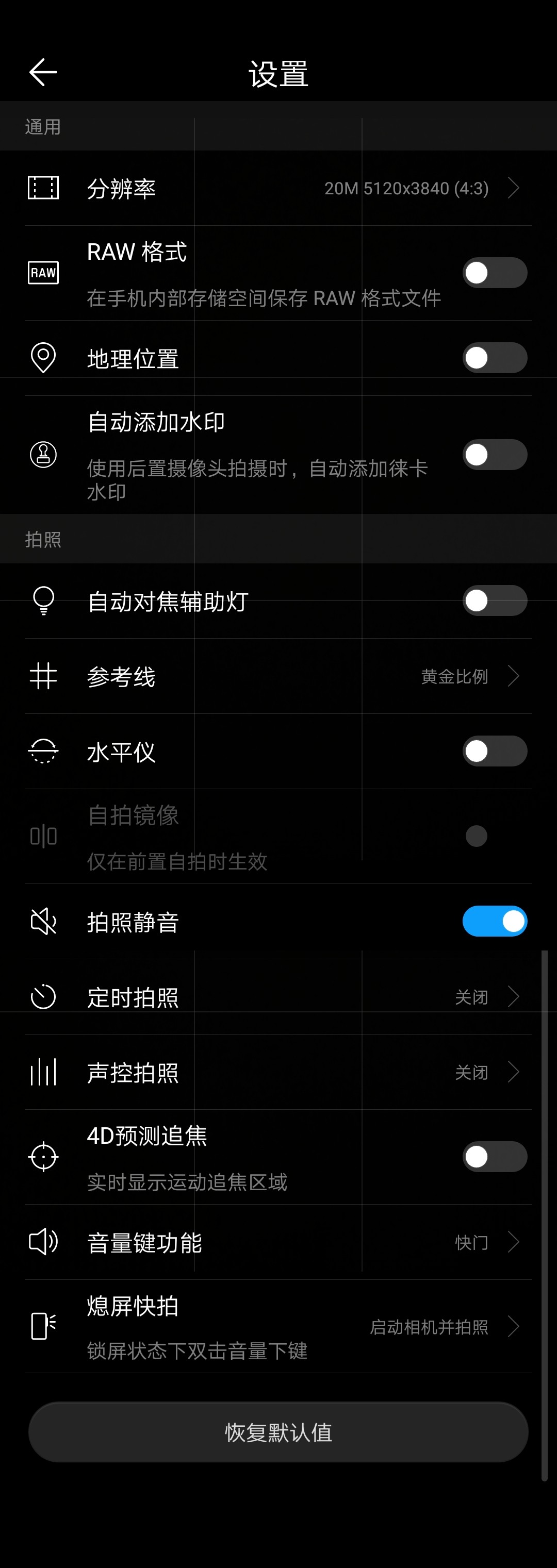The height and width of the screenshot is (1568, 557).
Task: Disable 拍照静音 switch
Action: click(x=494, y=922)
